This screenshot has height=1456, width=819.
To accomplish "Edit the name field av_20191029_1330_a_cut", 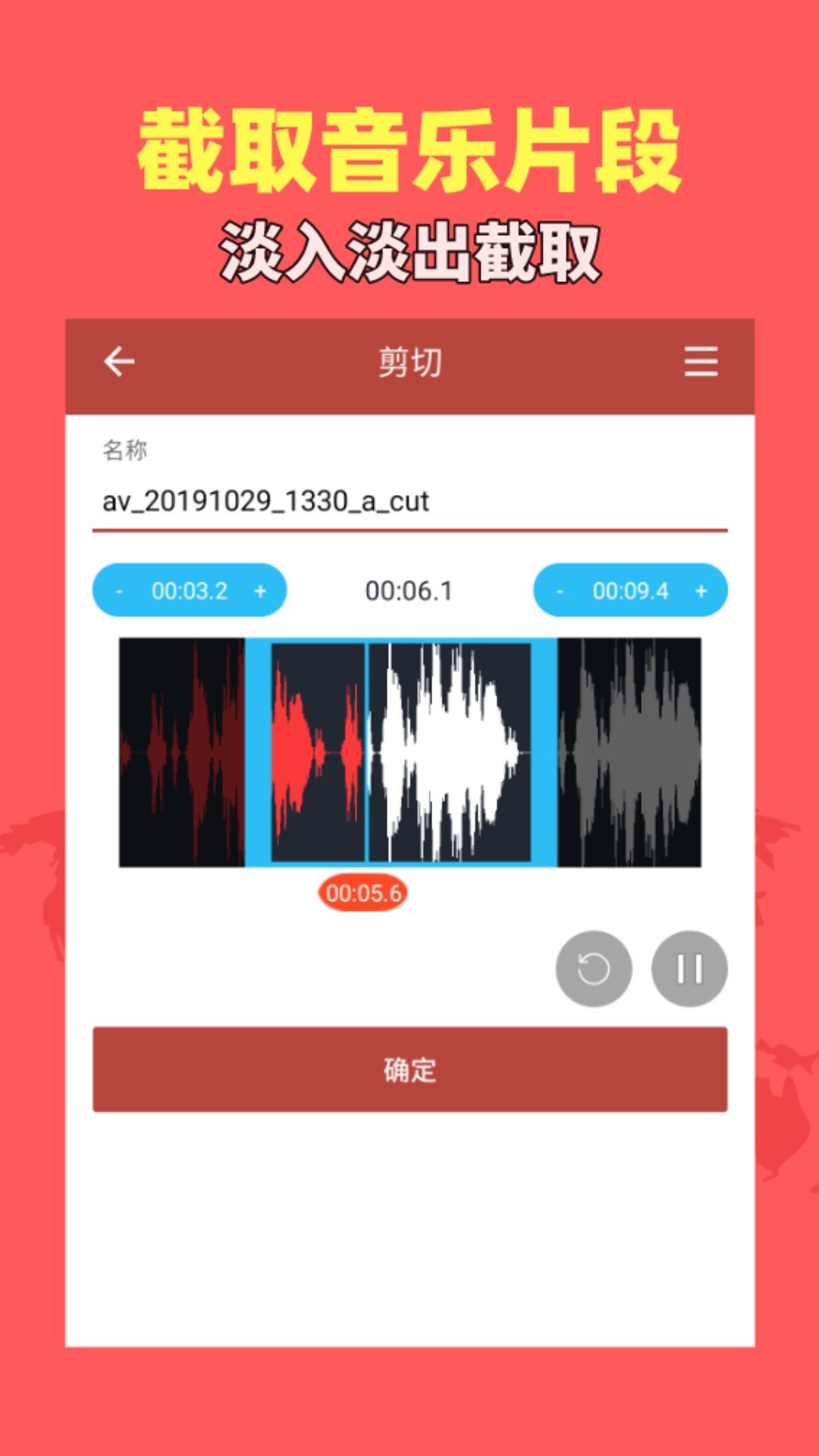I will pos(265,500).
